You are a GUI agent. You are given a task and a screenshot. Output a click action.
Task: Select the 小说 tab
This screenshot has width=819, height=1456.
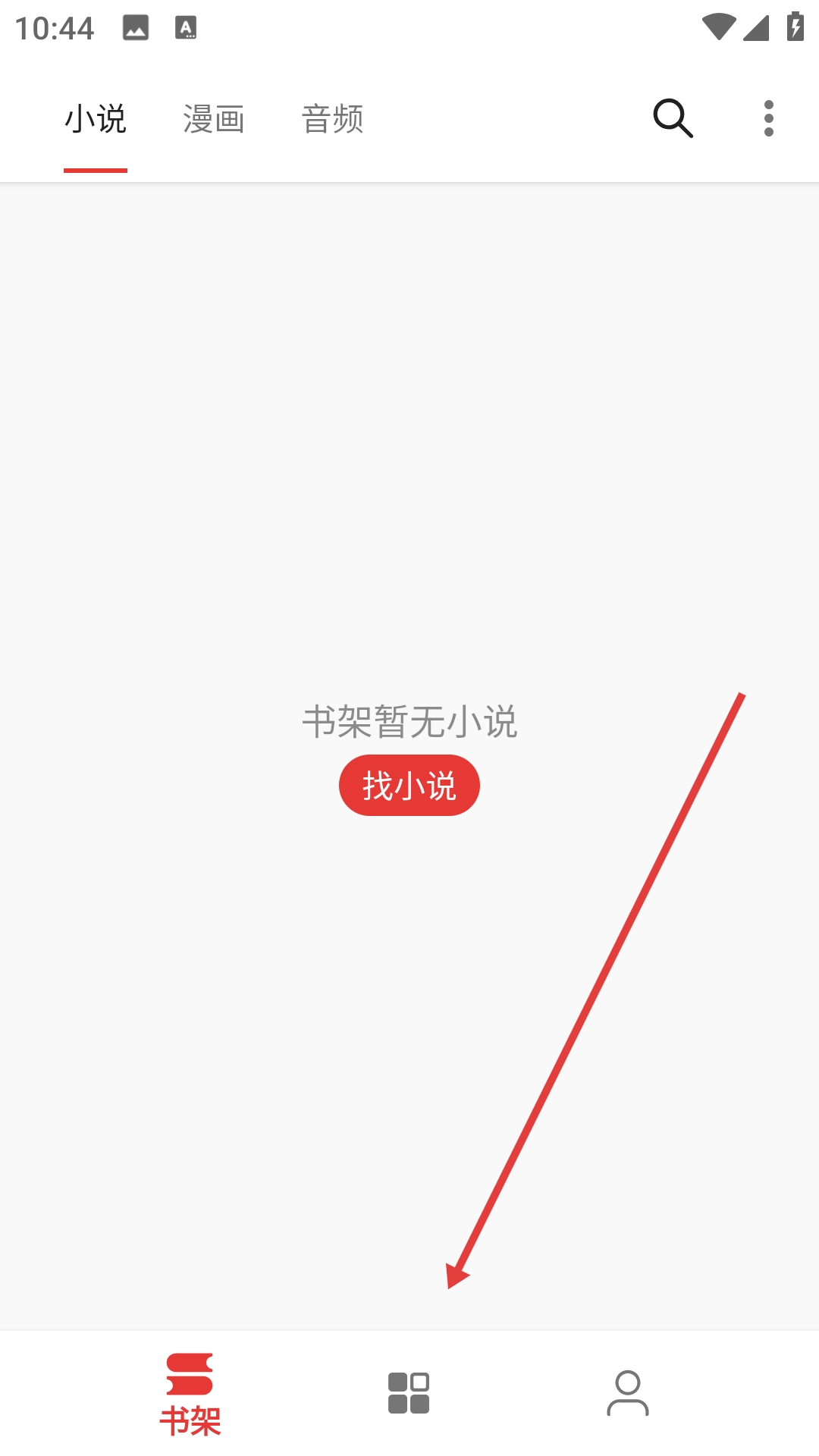96,119
